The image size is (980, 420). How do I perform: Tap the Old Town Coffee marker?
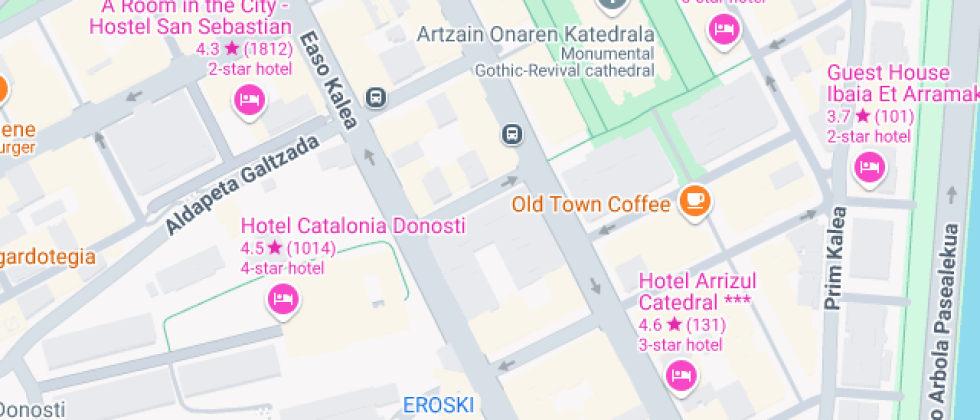(695, 201)
